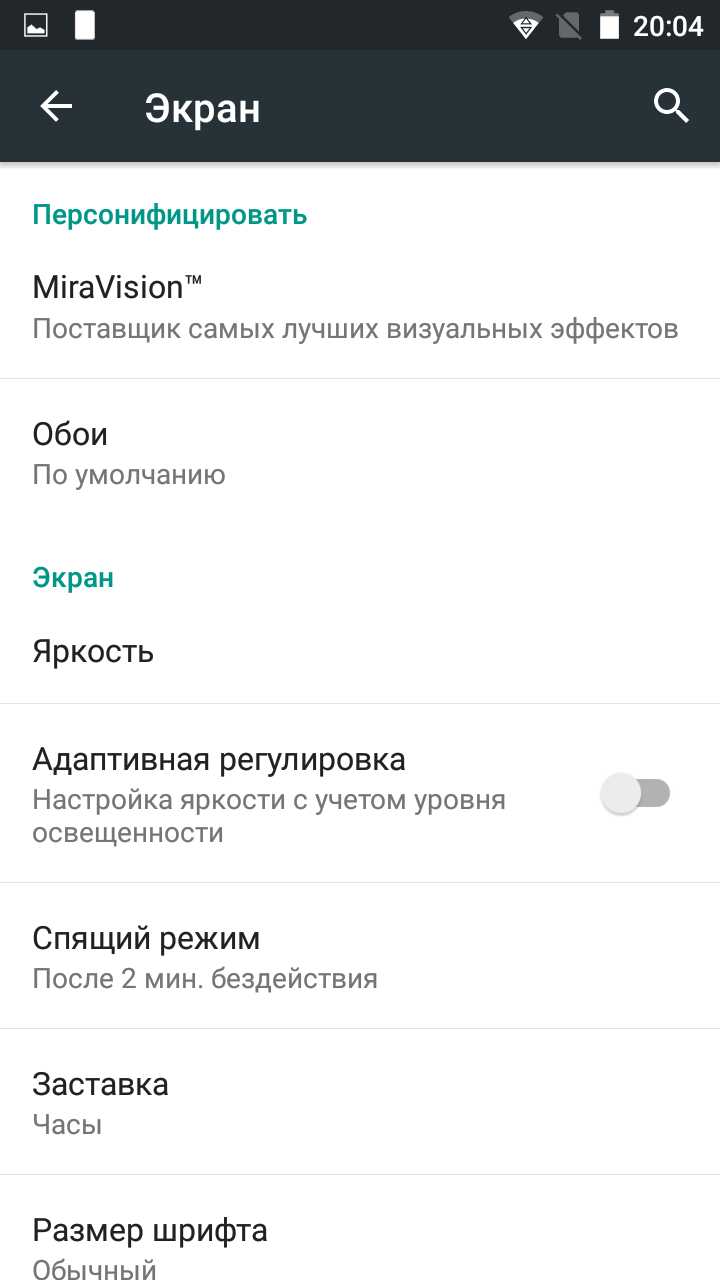Image resolution: width=720 pixels, height=1280 pixels.
Task: Open search in display settings
Action: (671, 105)
